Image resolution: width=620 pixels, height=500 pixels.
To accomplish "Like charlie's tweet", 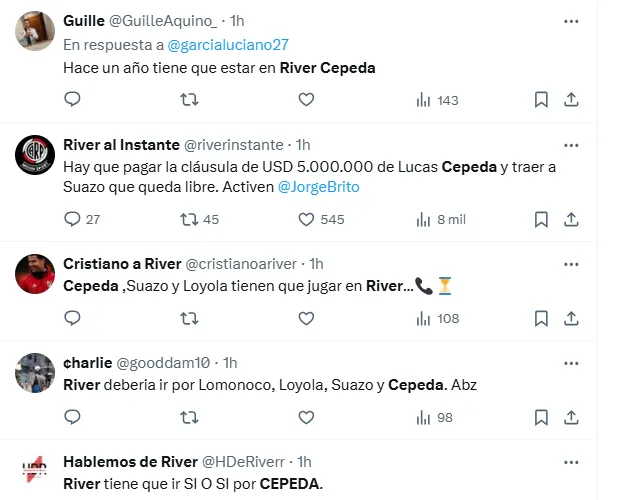I will (x=306, y=416).
